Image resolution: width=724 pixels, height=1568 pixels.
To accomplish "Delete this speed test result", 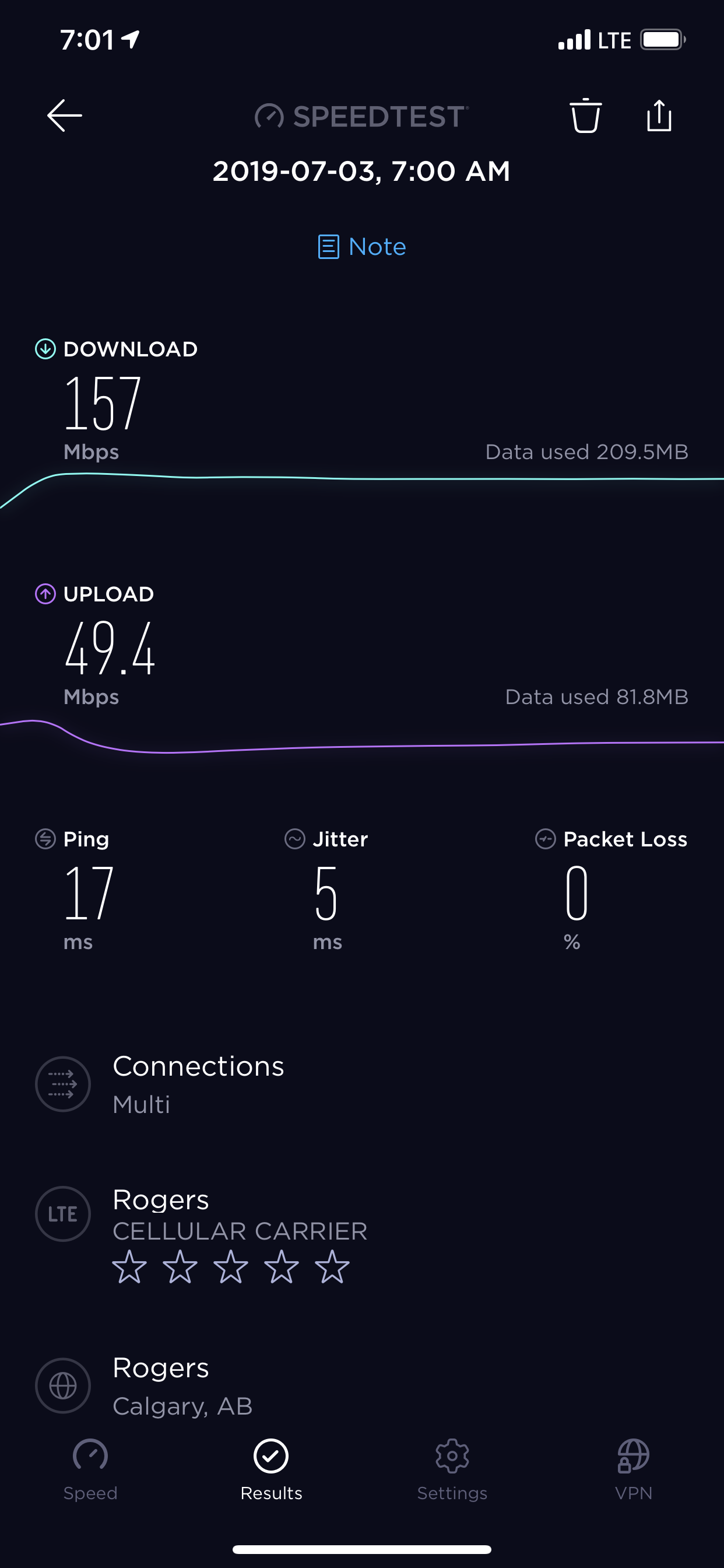I will [x=585, y=116].
